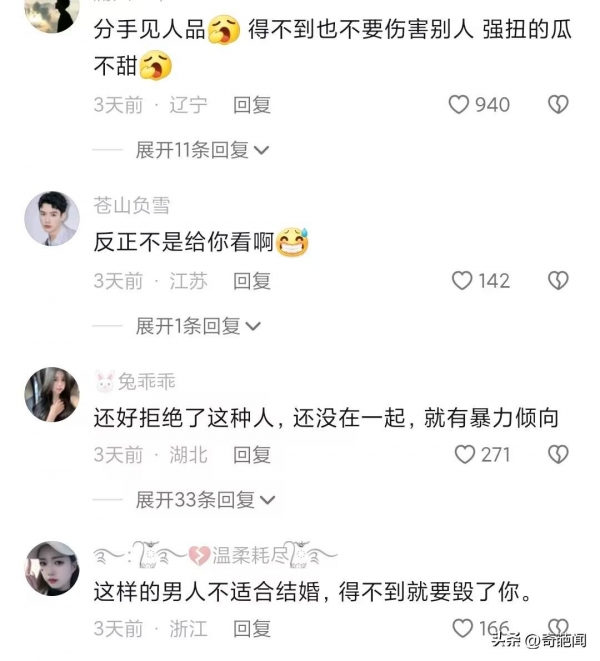This screenshot has width=600, height=661.
Task: Like the comment from 浙江
Action: [463, 629]
